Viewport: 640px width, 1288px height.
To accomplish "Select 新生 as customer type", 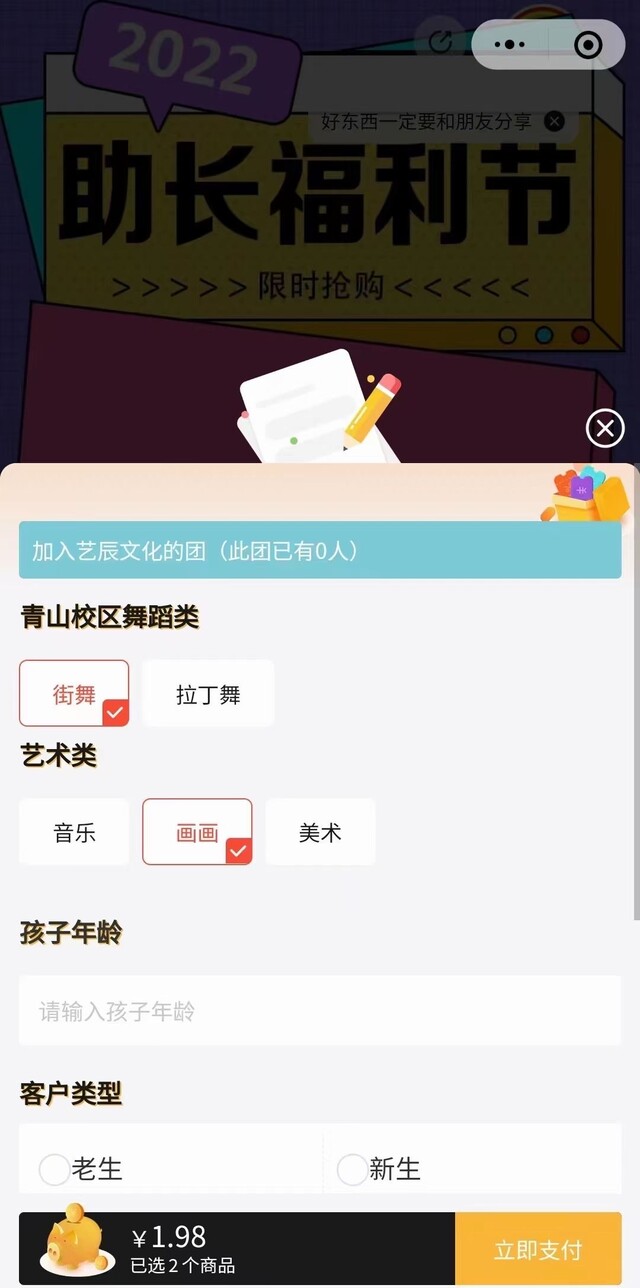I will click(352, 1169).
